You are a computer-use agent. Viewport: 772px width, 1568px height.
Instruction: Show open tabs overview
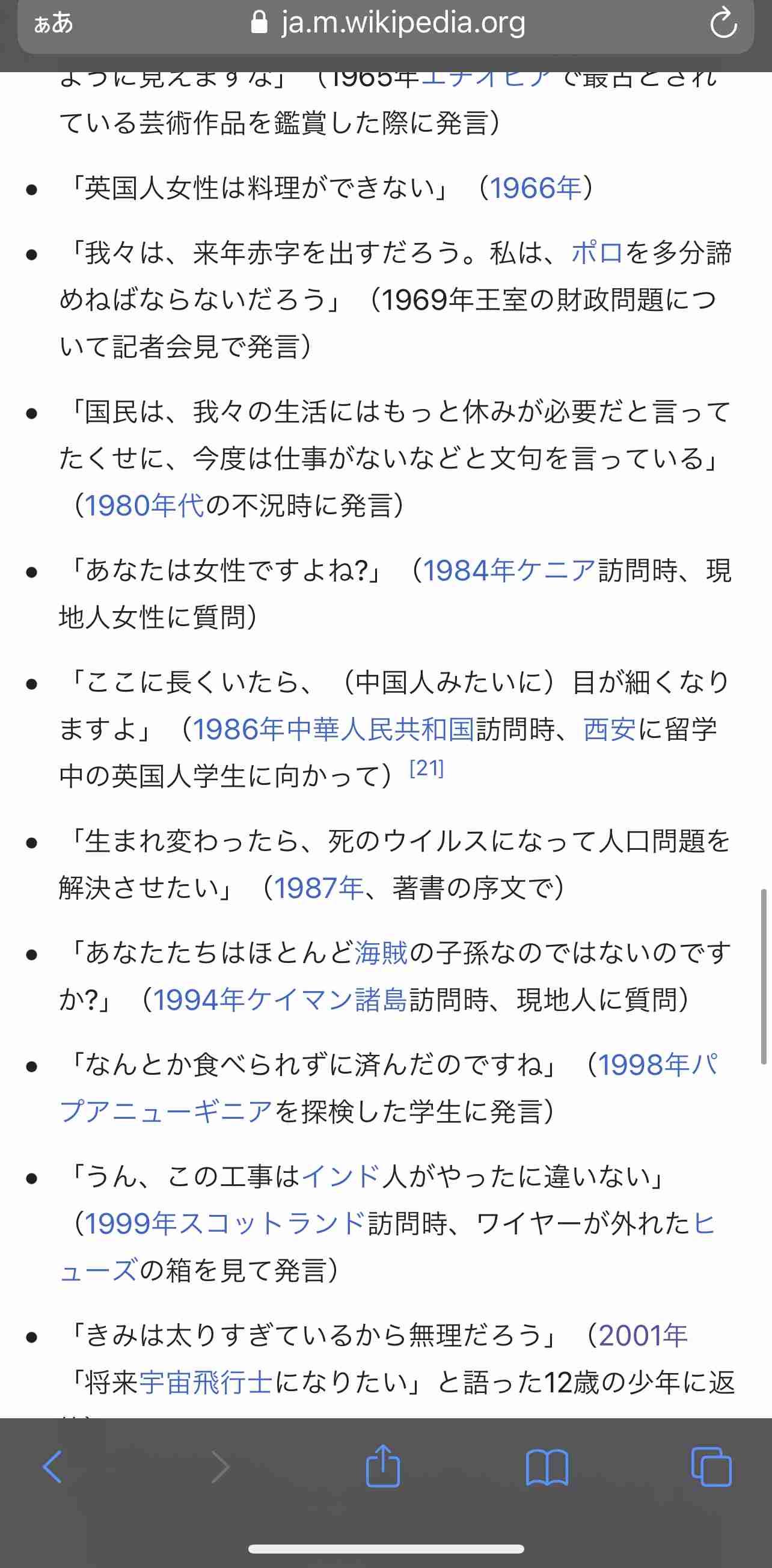click(x=711, y=1467)
